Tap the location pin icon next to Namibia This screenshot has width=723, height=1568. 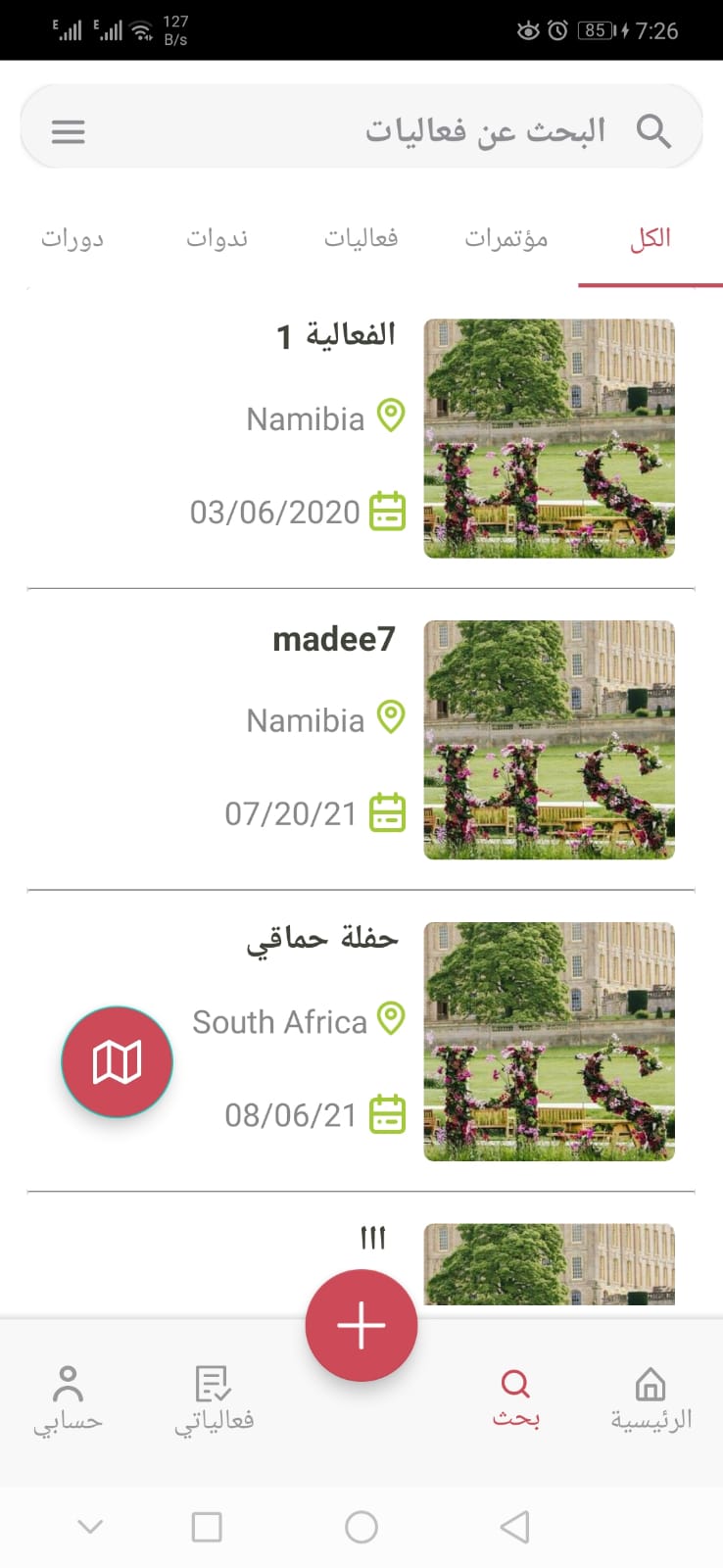click(389, 416)
